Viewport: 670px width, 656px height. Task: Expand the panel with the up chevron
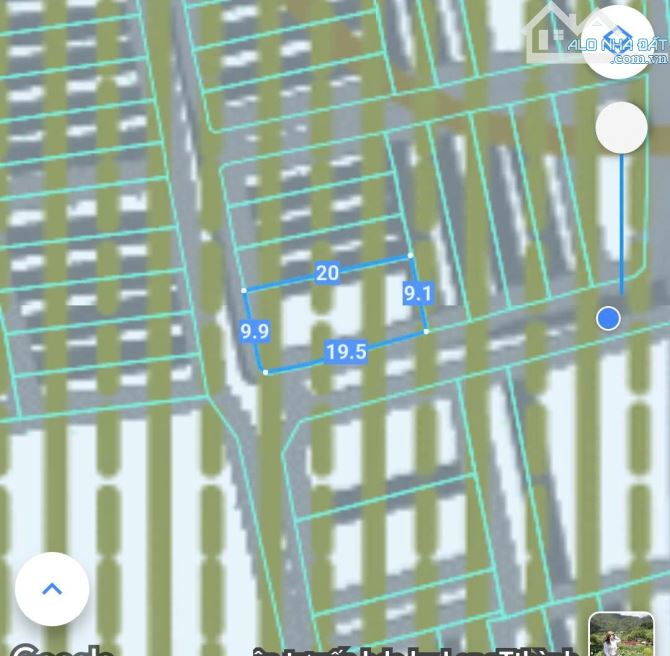52,589
